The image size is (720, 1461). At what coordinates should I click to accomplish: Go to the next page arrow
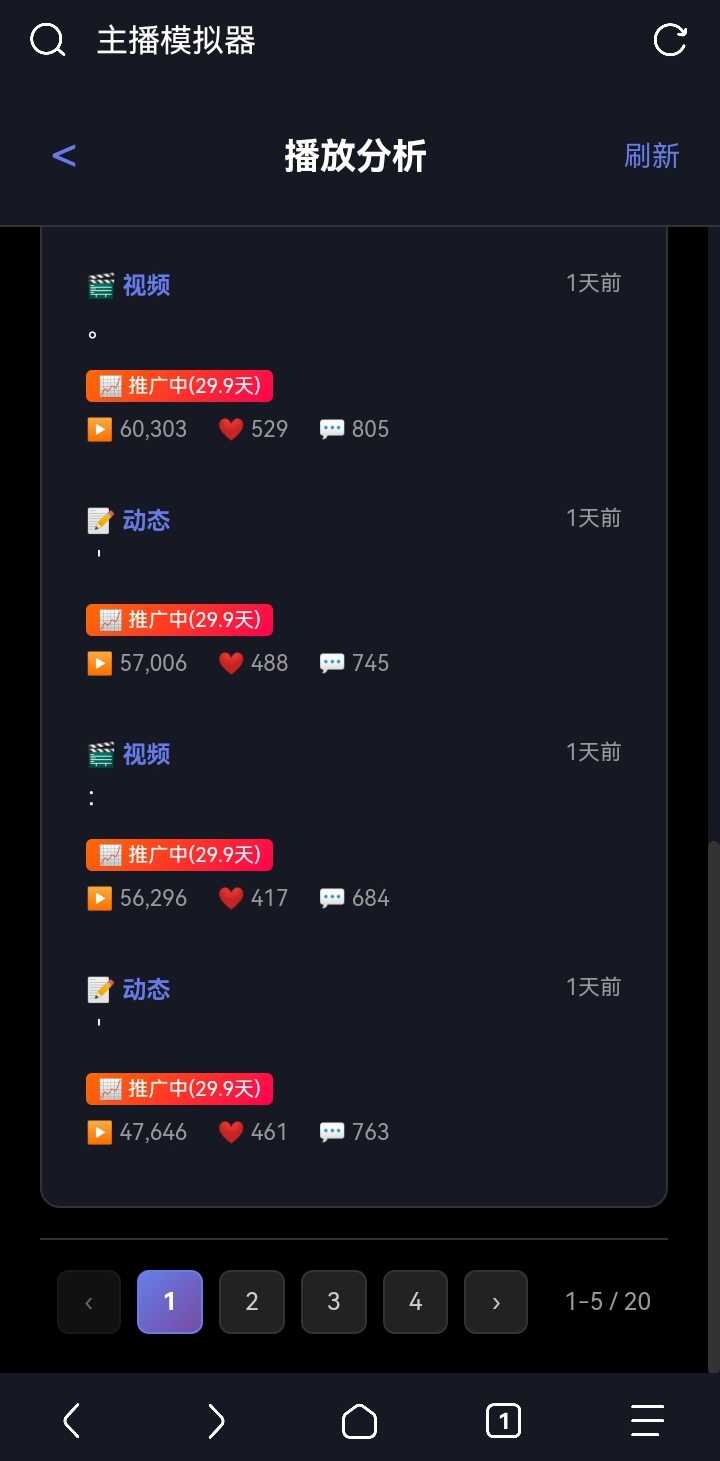pyautogui.click(x=496, y=1301)
